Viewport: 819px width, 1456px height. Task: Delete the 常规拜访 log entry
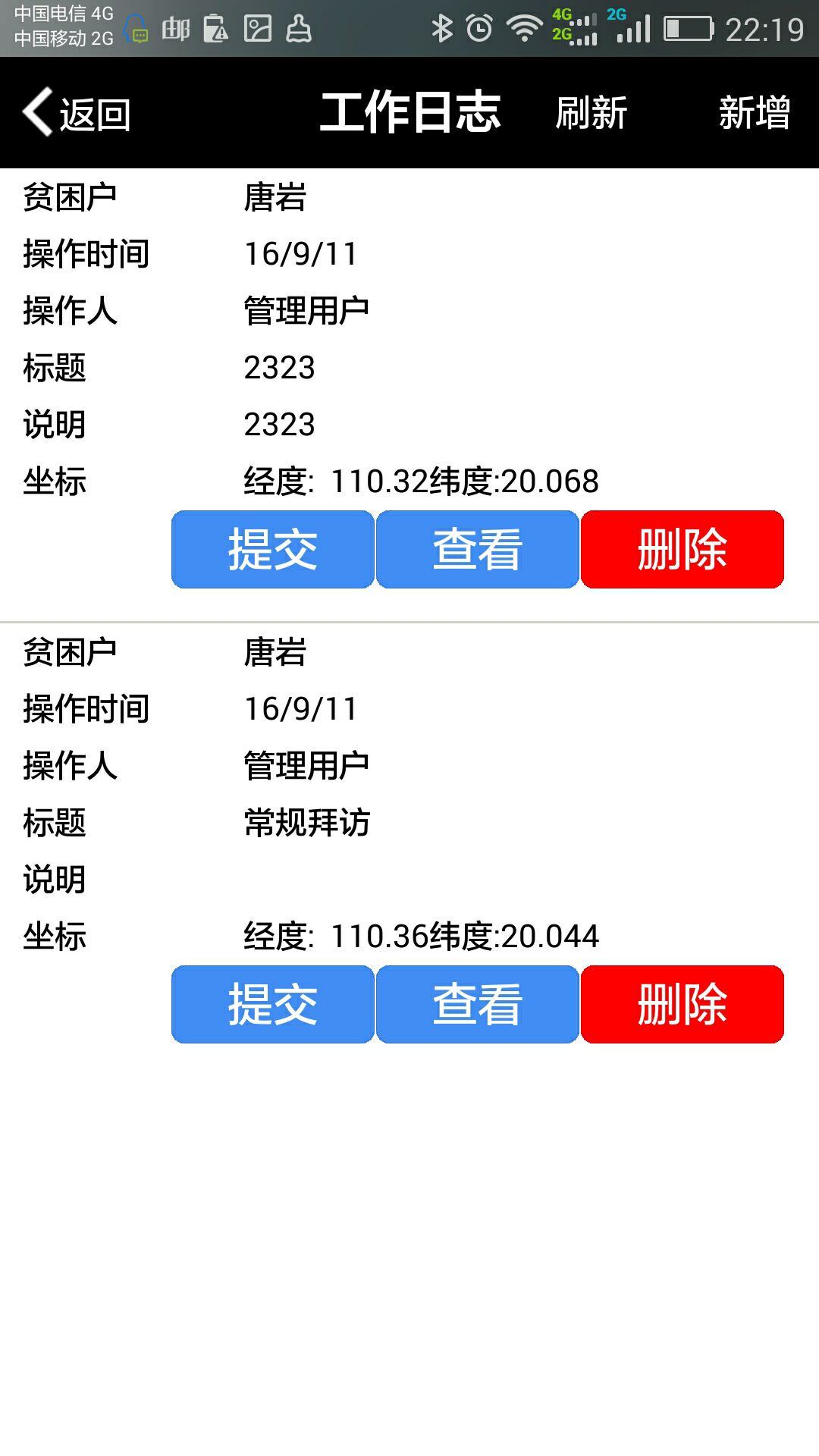tap(682, 1004)
